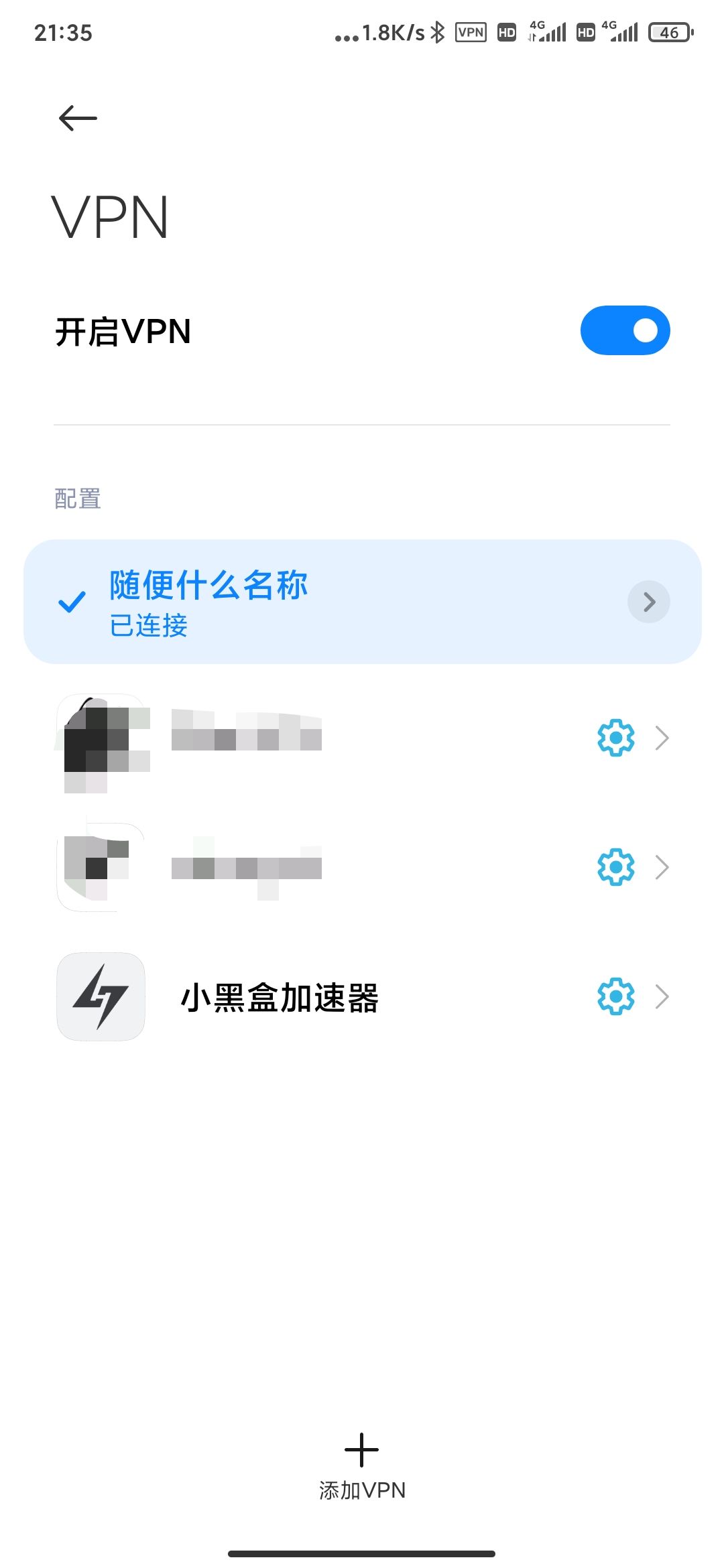Image resolution: width=724 pixels, height=1568 pixels.
Task: Tap the Bluetooth icon in the status bar
Action: tap(437, 31)
